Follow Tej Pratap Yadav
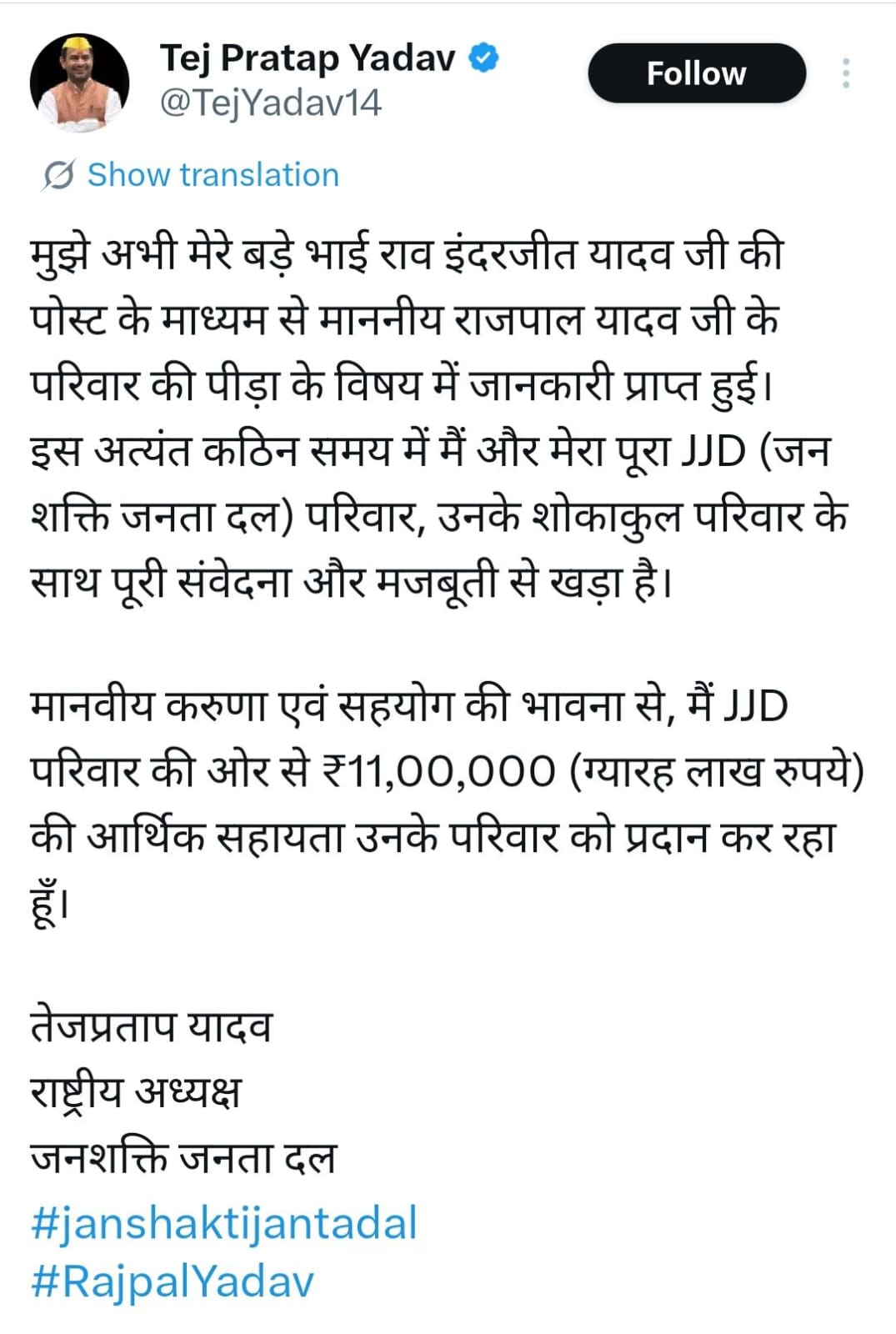896x1334 pixels. coord(697,73)
